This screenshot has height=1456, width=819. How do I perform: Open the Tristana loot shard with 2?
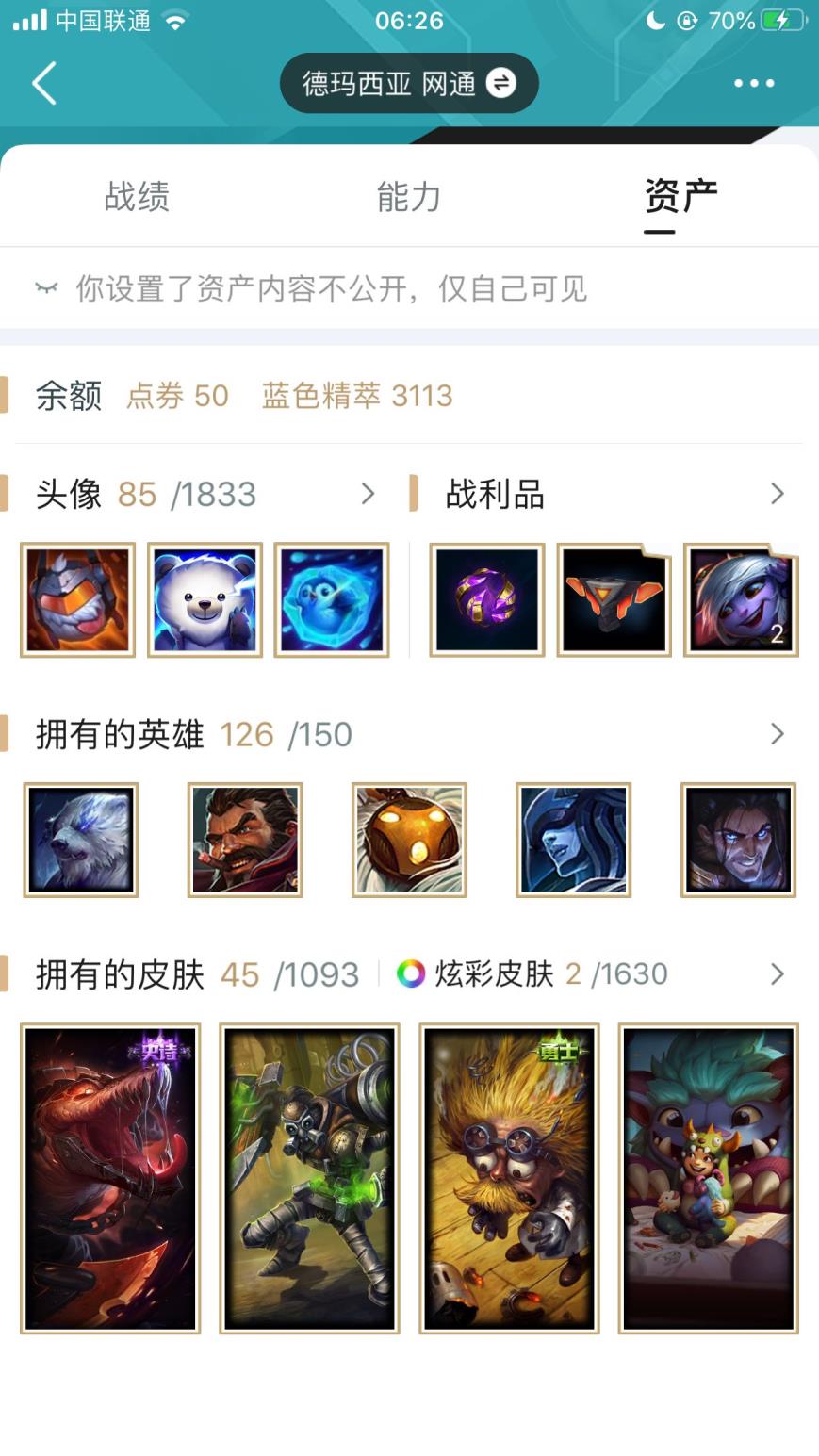click(741, 599)
